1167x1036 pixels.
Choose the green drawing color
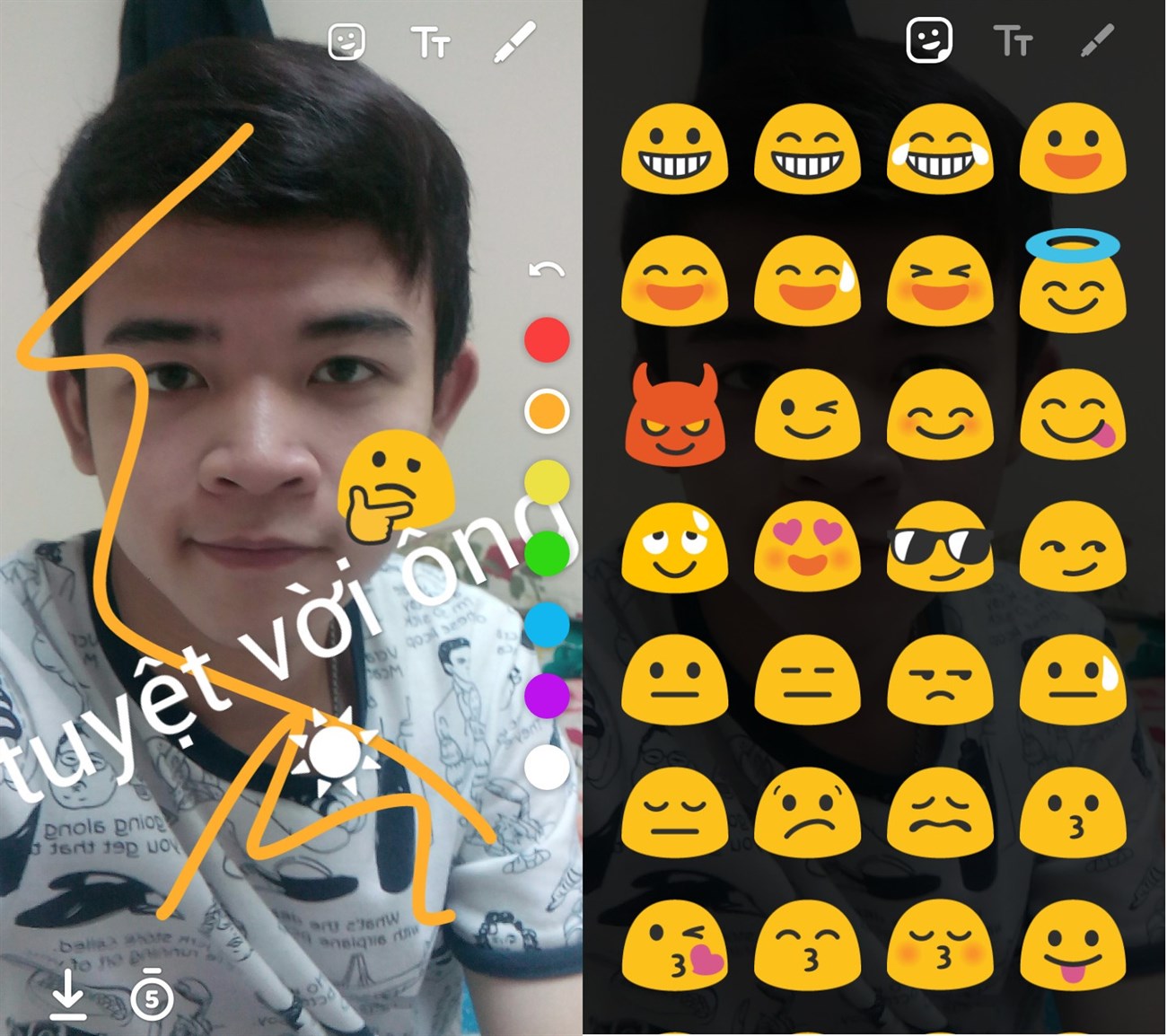point(547,553)
